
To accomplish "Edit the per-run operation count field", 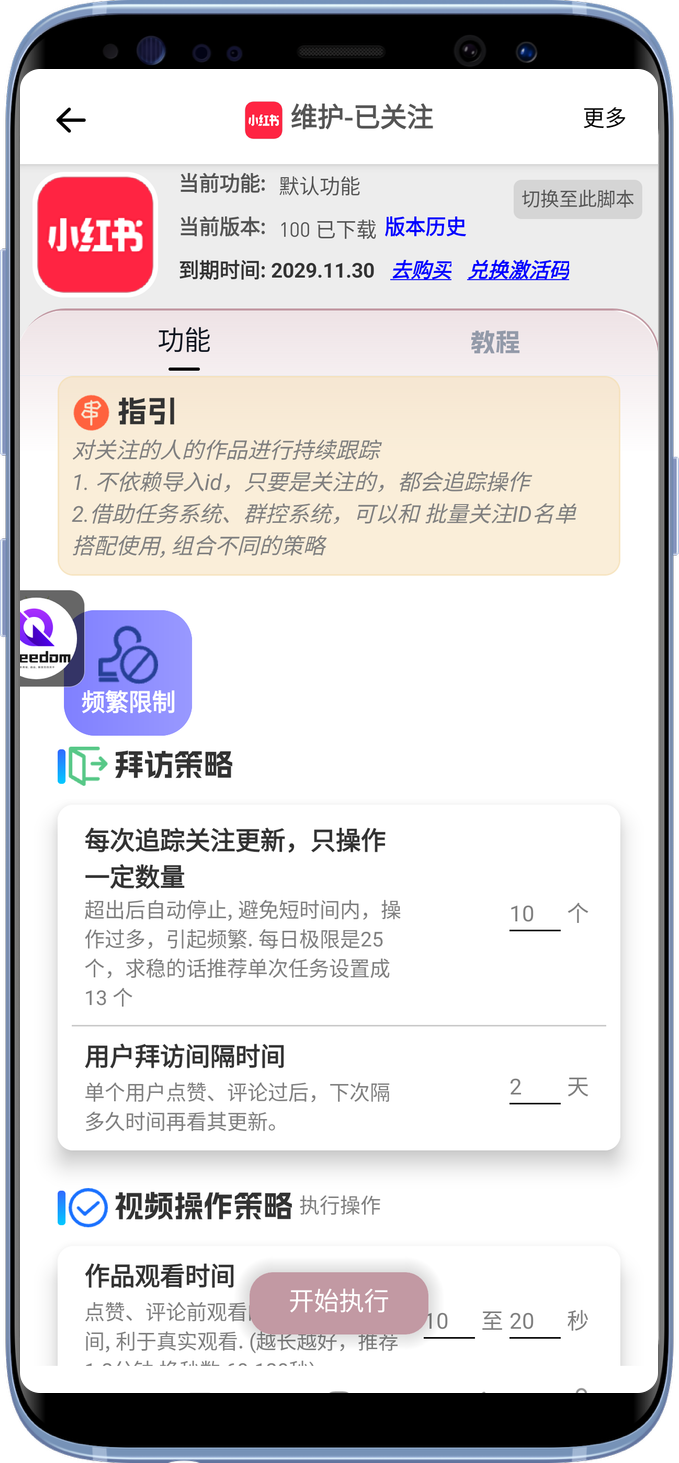I will pos(534,914).
